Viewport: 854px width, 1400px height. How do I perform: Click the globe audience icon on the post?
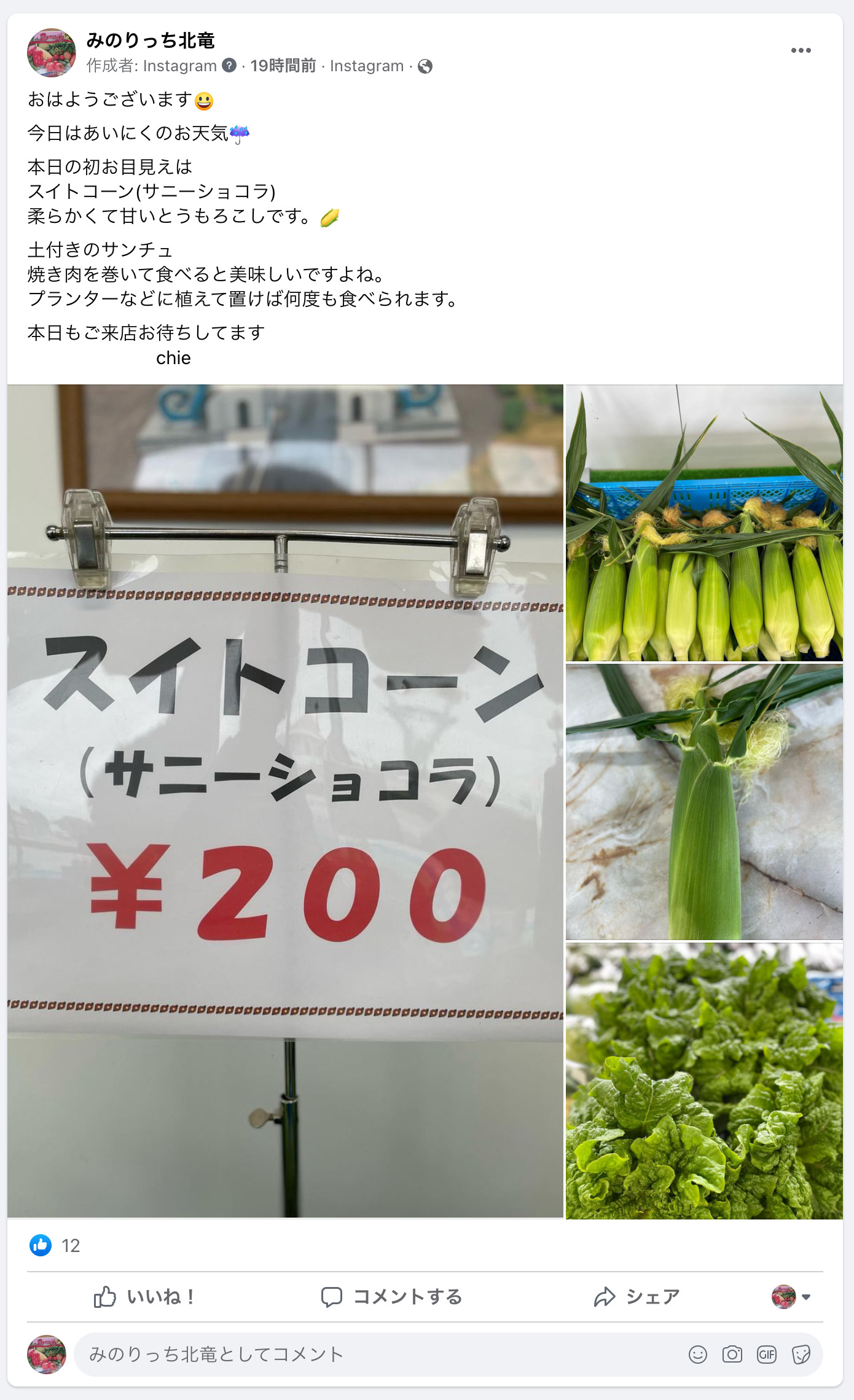[426, 66]
